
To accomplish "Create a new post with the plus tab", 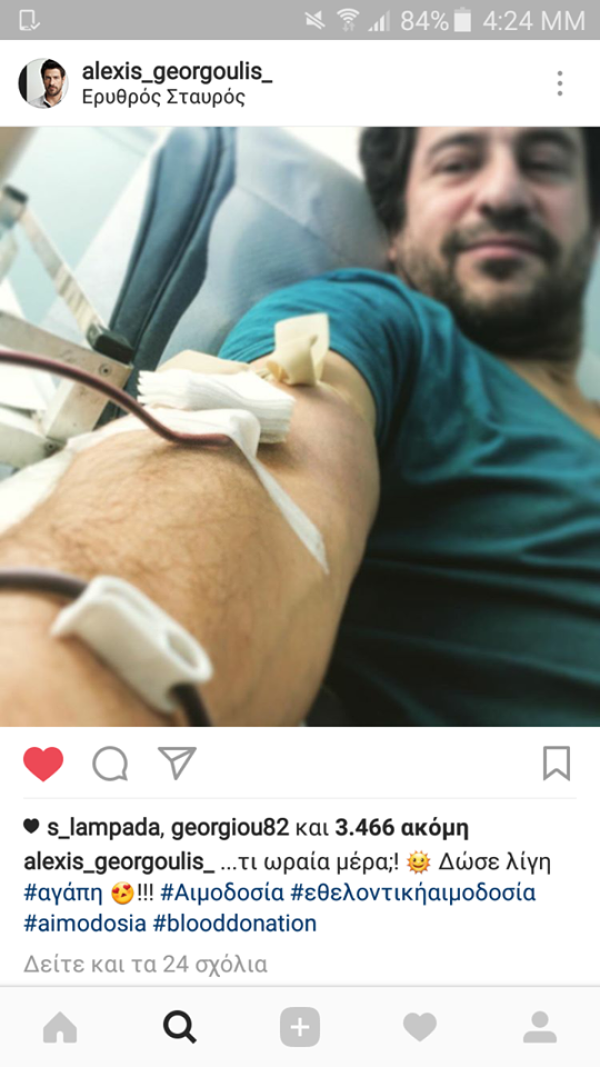I will coord(300,1027).
